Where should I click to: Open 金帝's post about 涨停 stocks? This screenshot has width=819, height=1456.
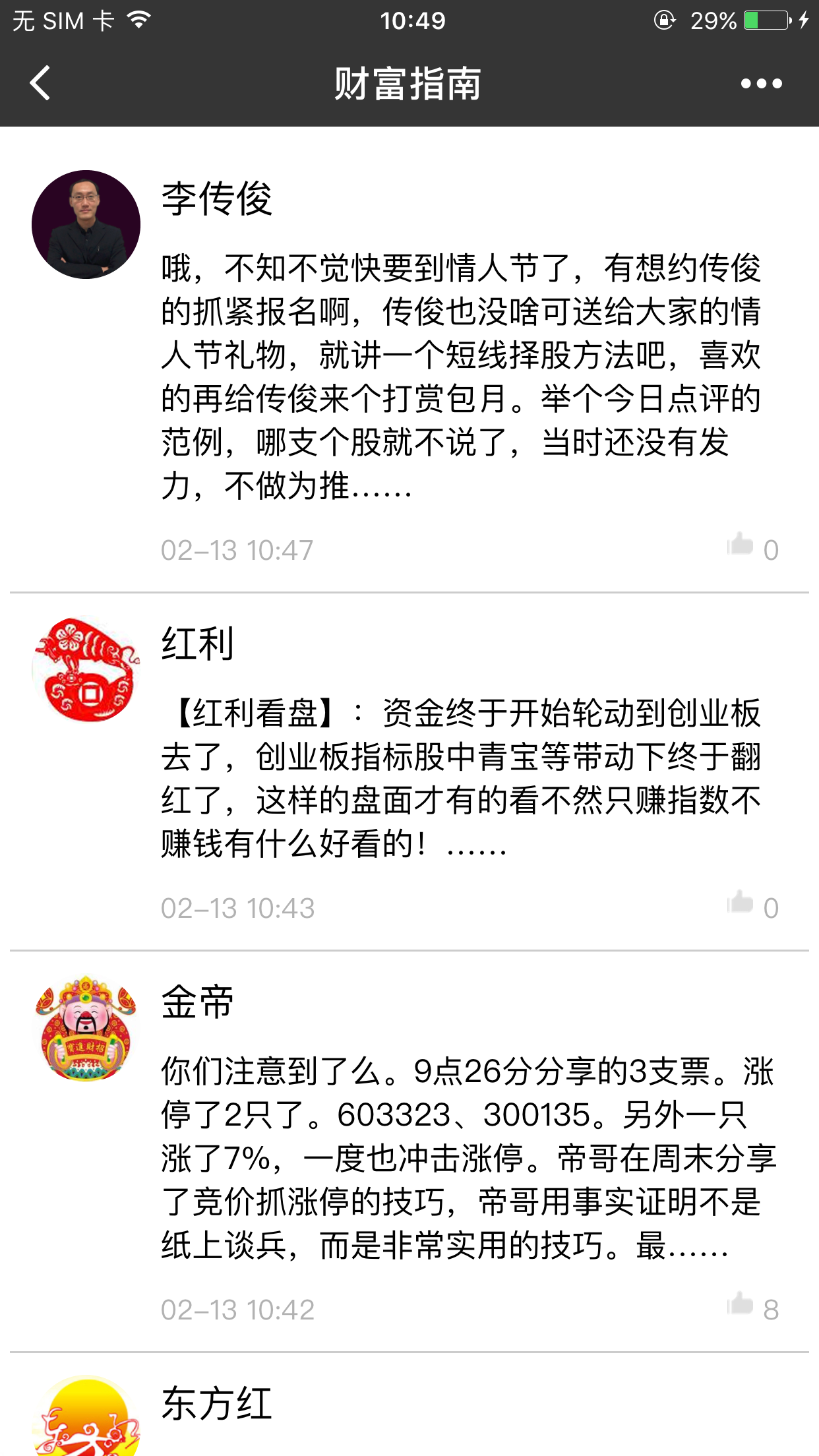pyautogui.click(x=462, y=1158)
